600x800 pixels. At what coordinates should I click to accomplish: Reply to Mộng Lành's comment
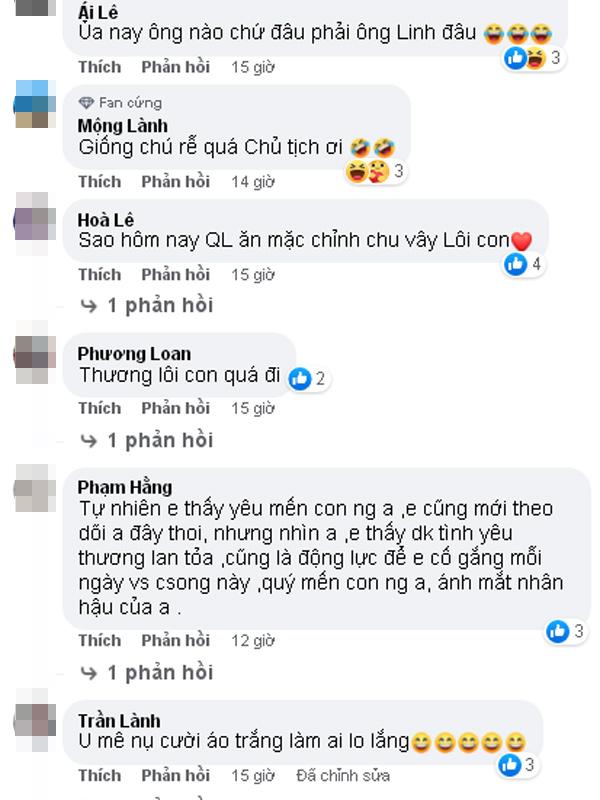tap(175, 181)
